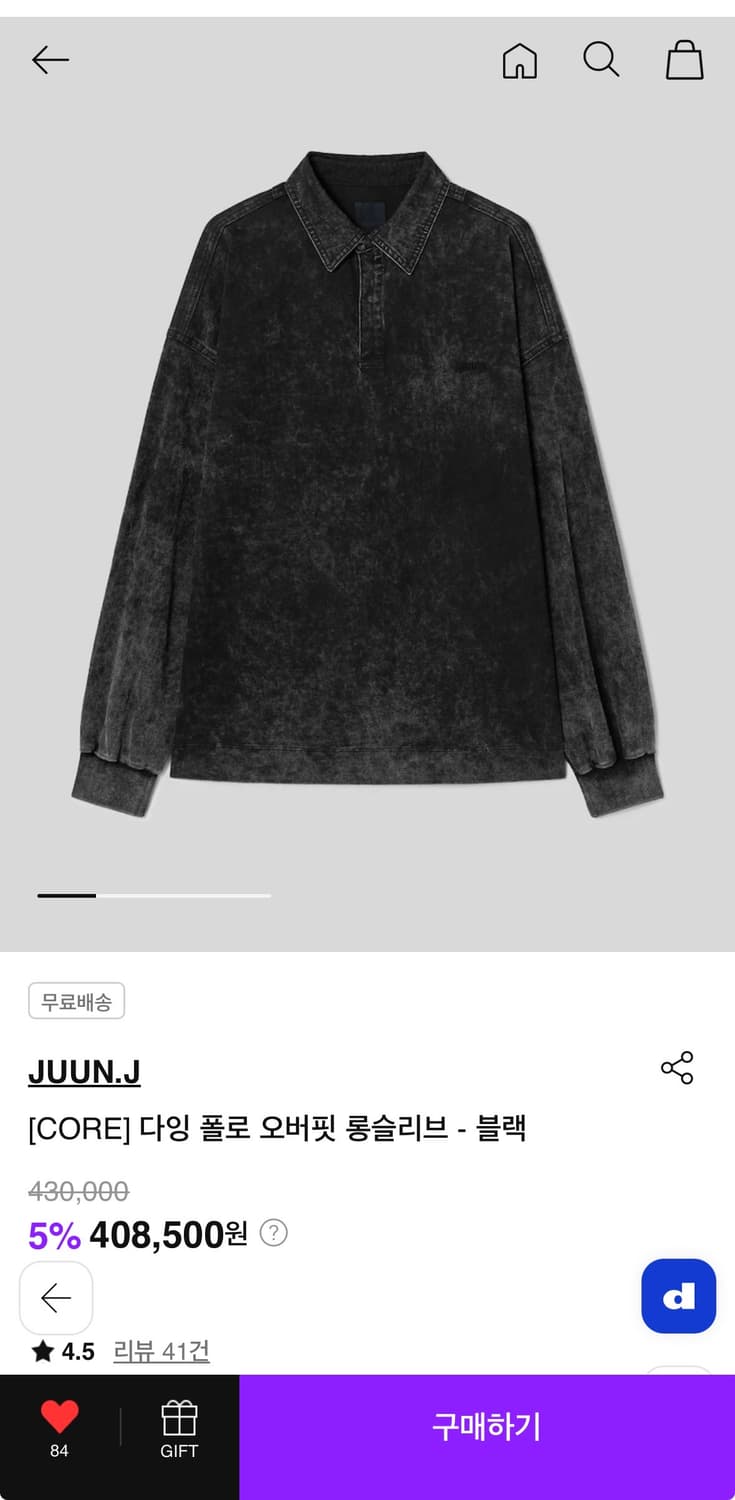Tap the 무료배송 free shipping badge
The height and width of the screenshot is (1500, 735).
click(77, 1001)
